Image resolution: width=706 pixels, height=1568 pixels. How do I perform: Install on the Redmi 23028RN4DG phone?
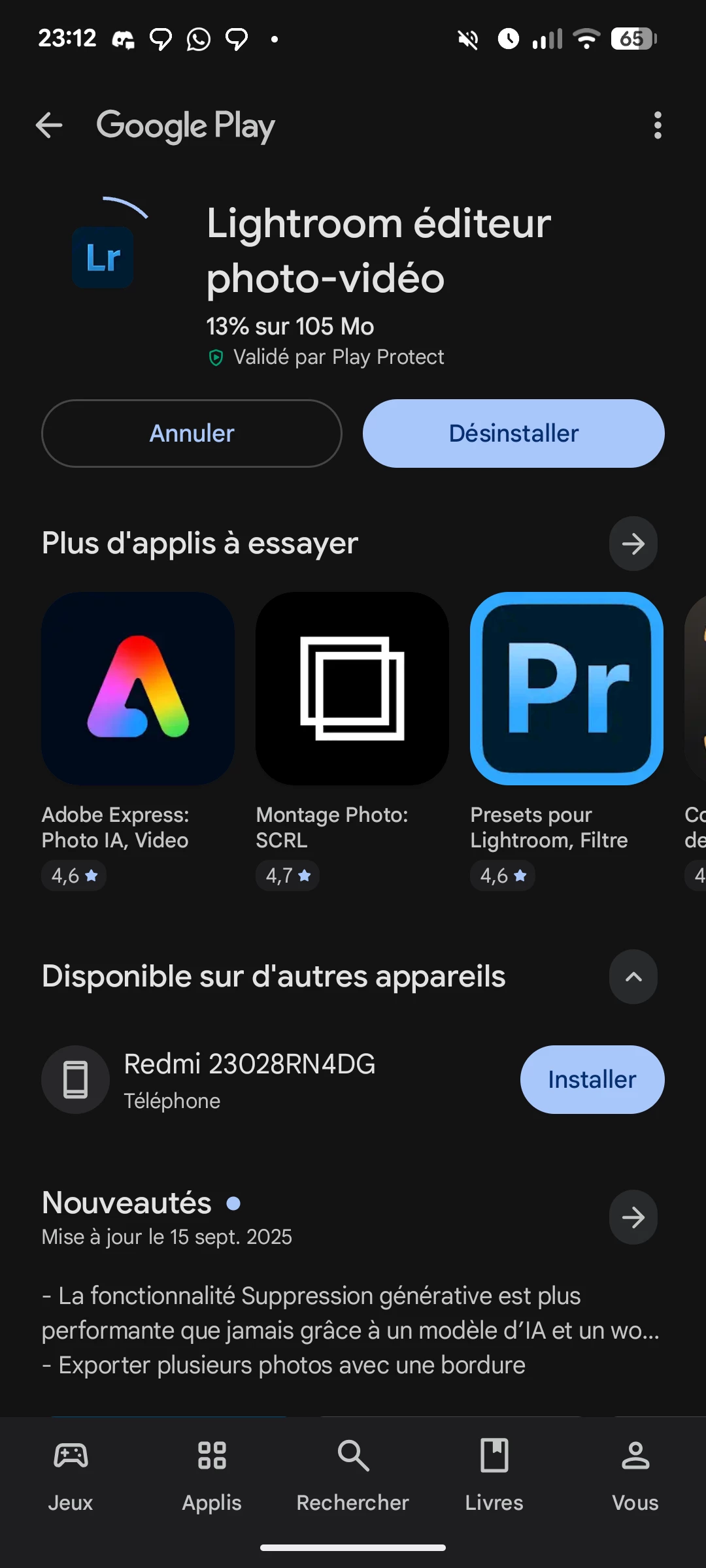click(x=592, y=1079)
